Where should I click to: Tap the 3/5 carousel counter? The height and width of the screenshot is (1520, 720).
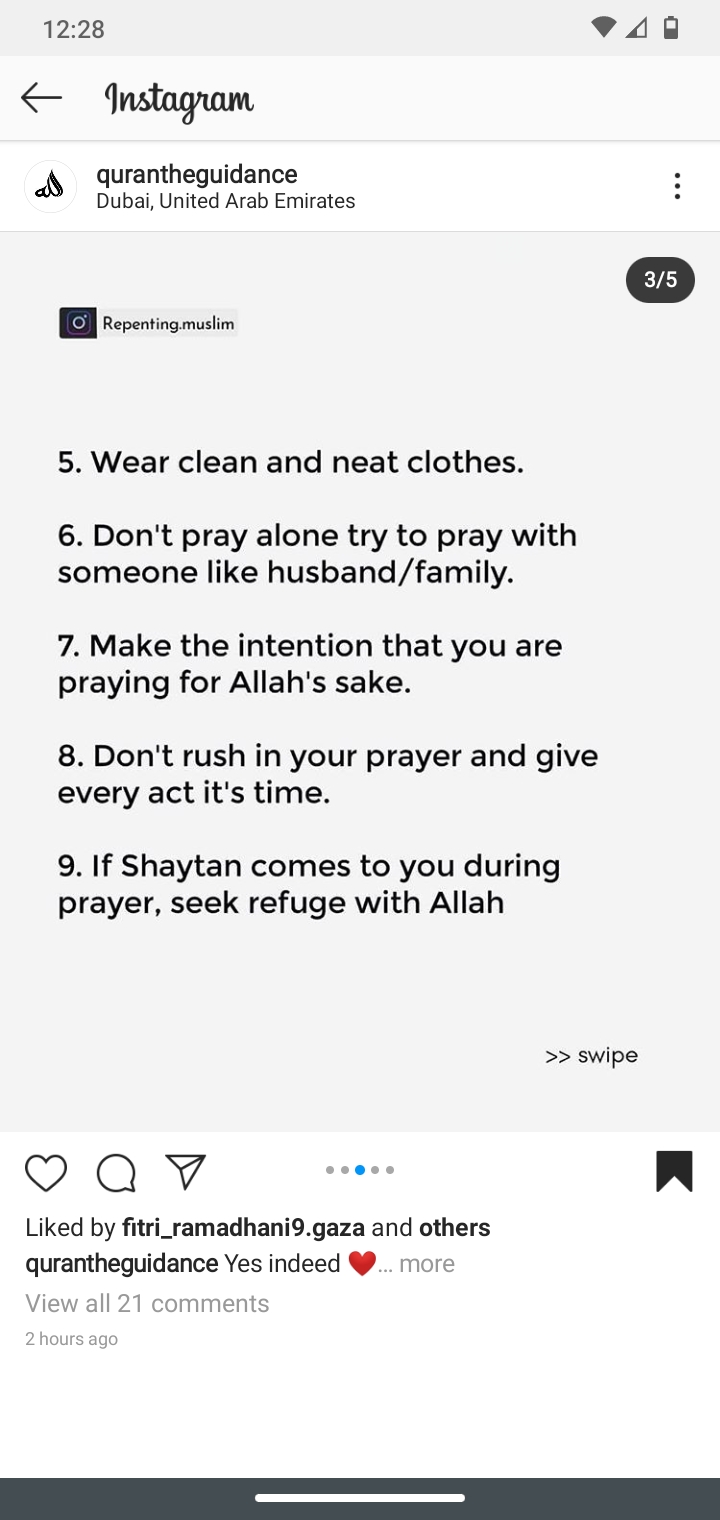(x=659, y=280)
